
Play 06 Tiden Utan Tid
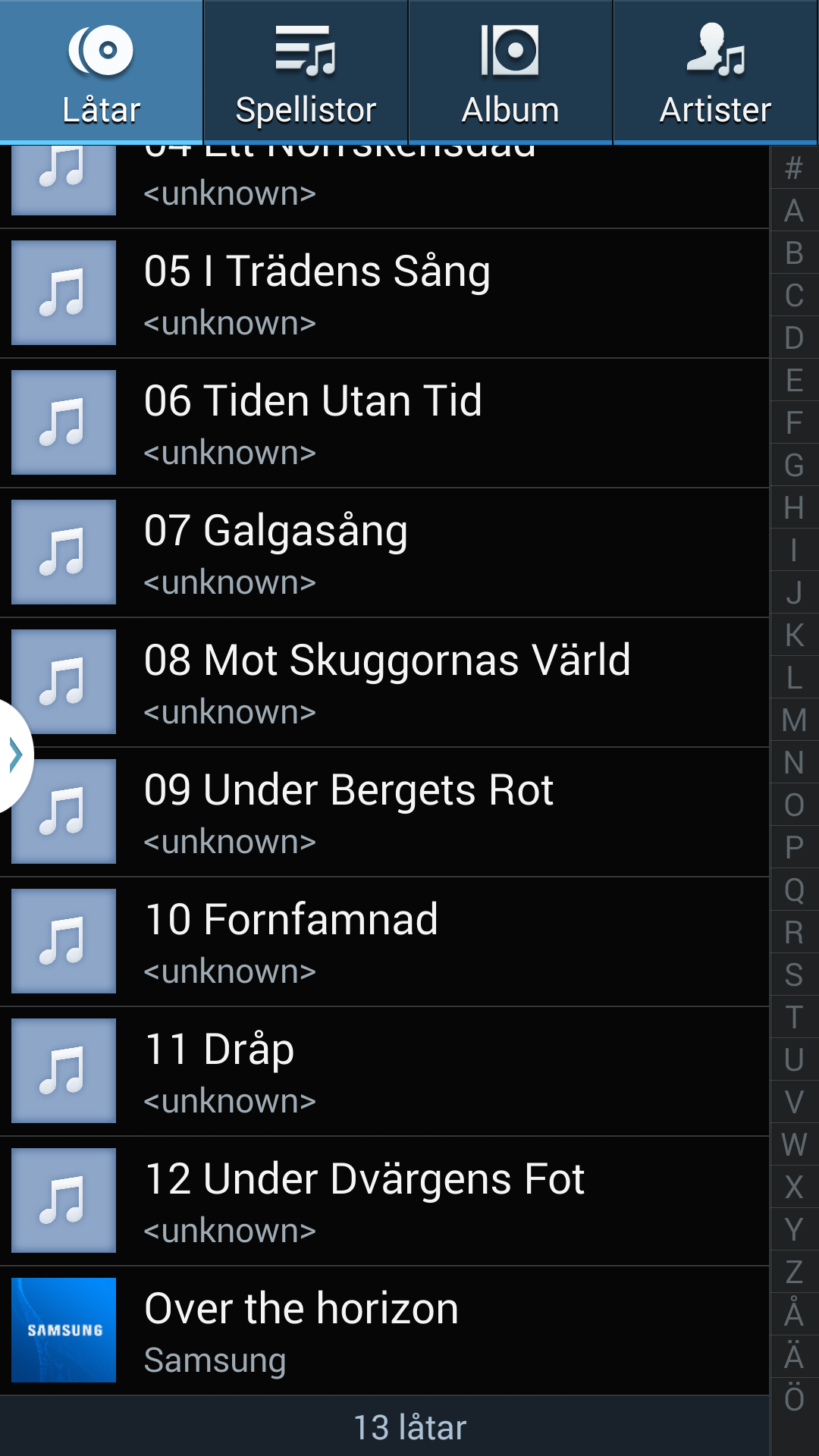[384, 423]
